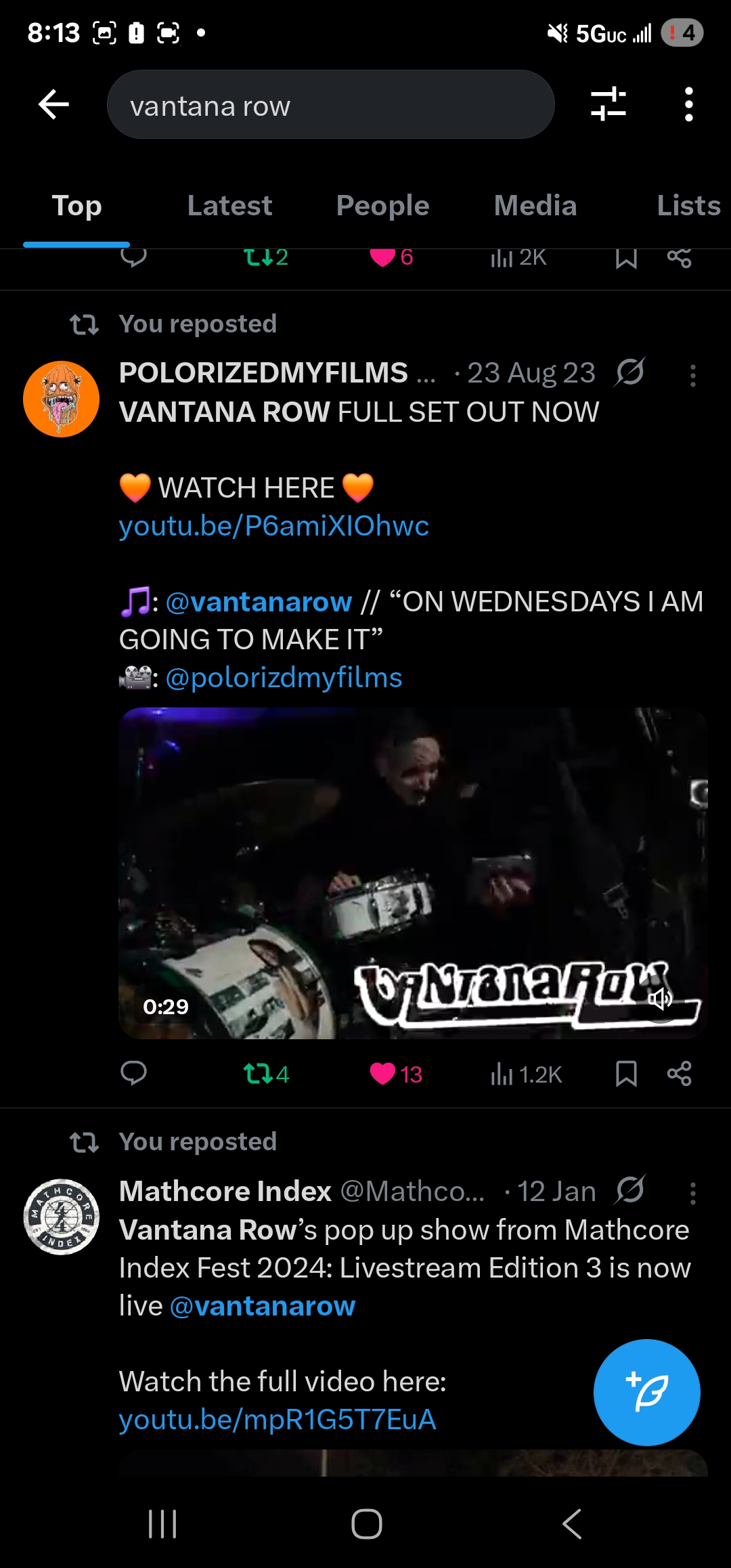Open @polorizdmyfilms mention link
The width and height of the screenshot is (731, 1568).
pyautogui.click(x=284, y=678)
